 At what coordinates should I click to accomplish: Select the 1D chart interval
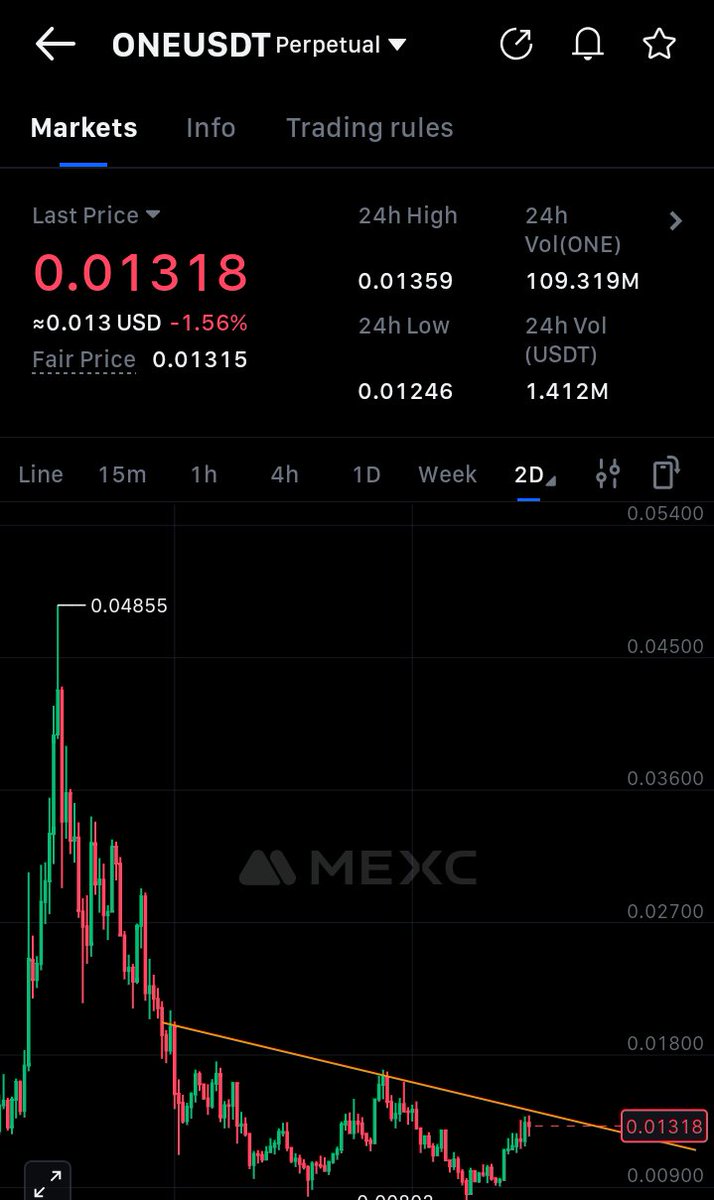coord(366,474)
